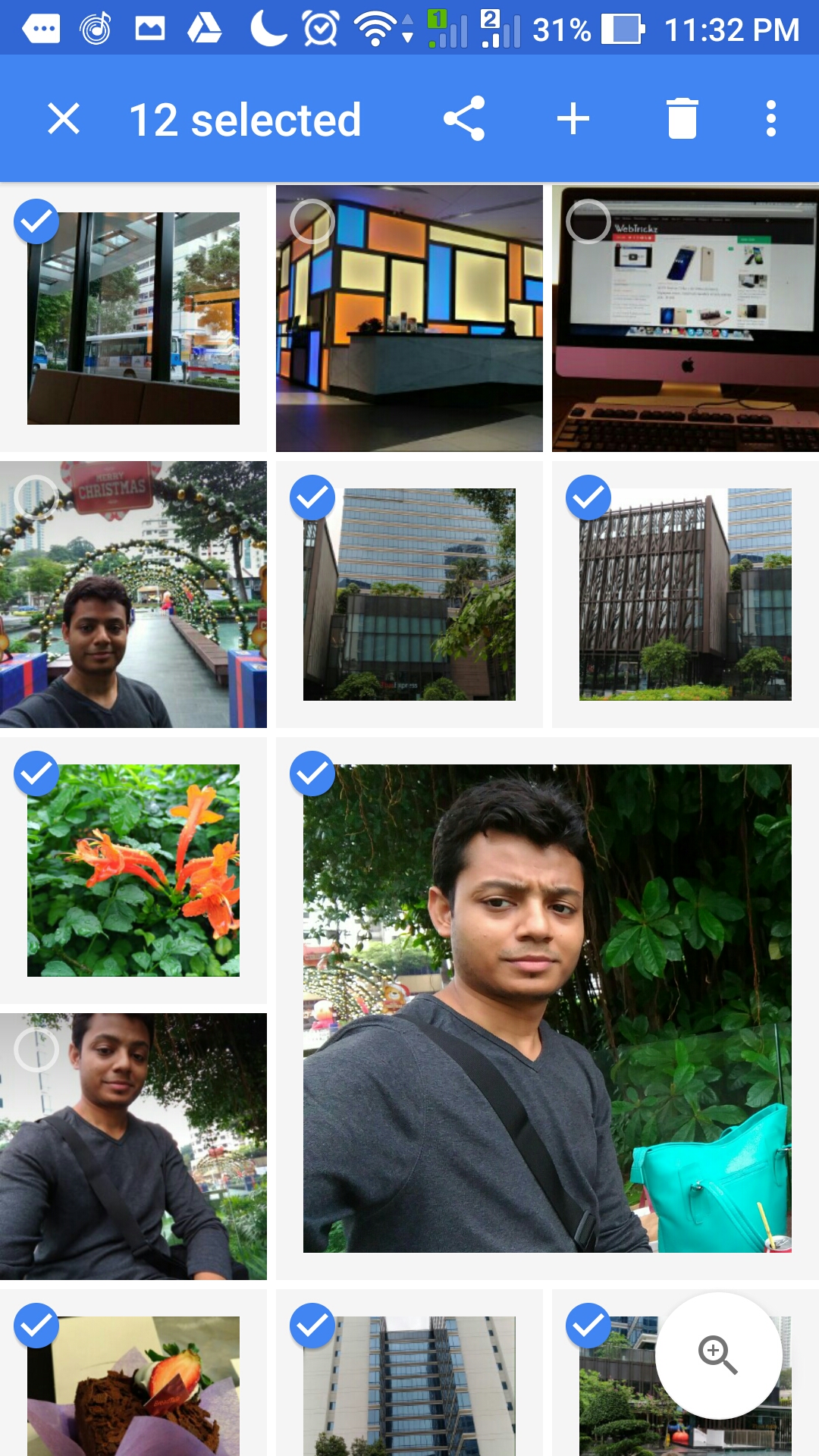Deselect the bus stop street photo
This screenshot has width=819, height=1456.
click(x=133, y=318)
